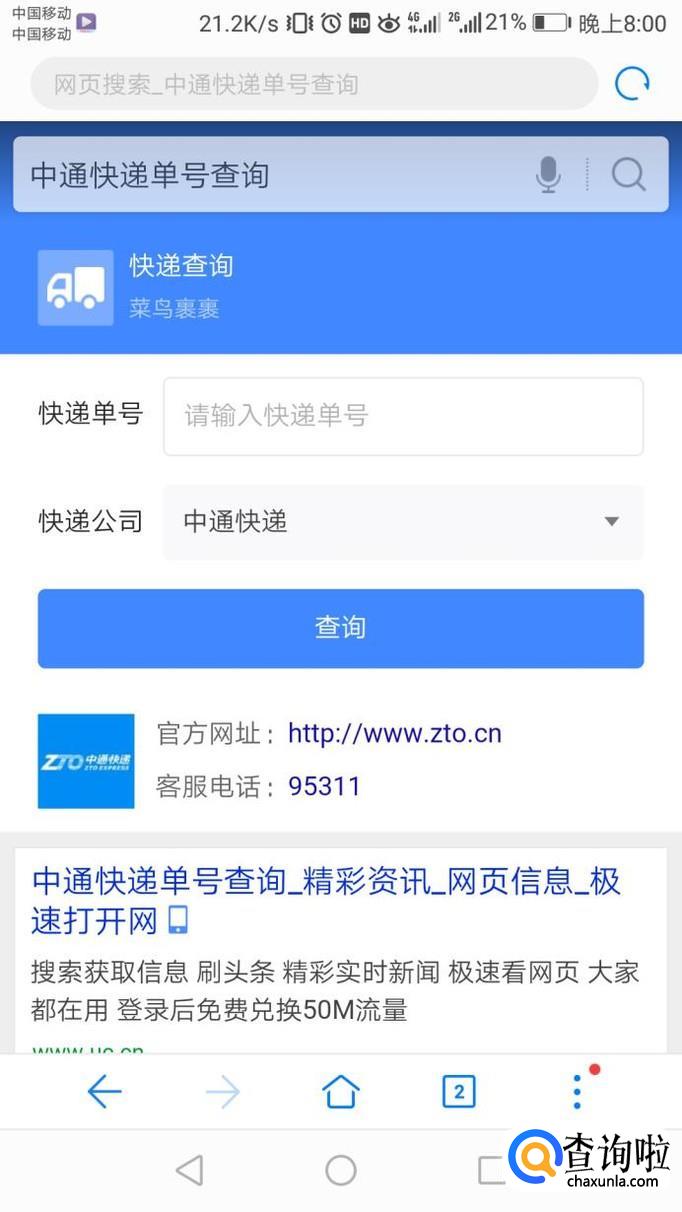Focus the 快递单号 input field

pos(403,416)
